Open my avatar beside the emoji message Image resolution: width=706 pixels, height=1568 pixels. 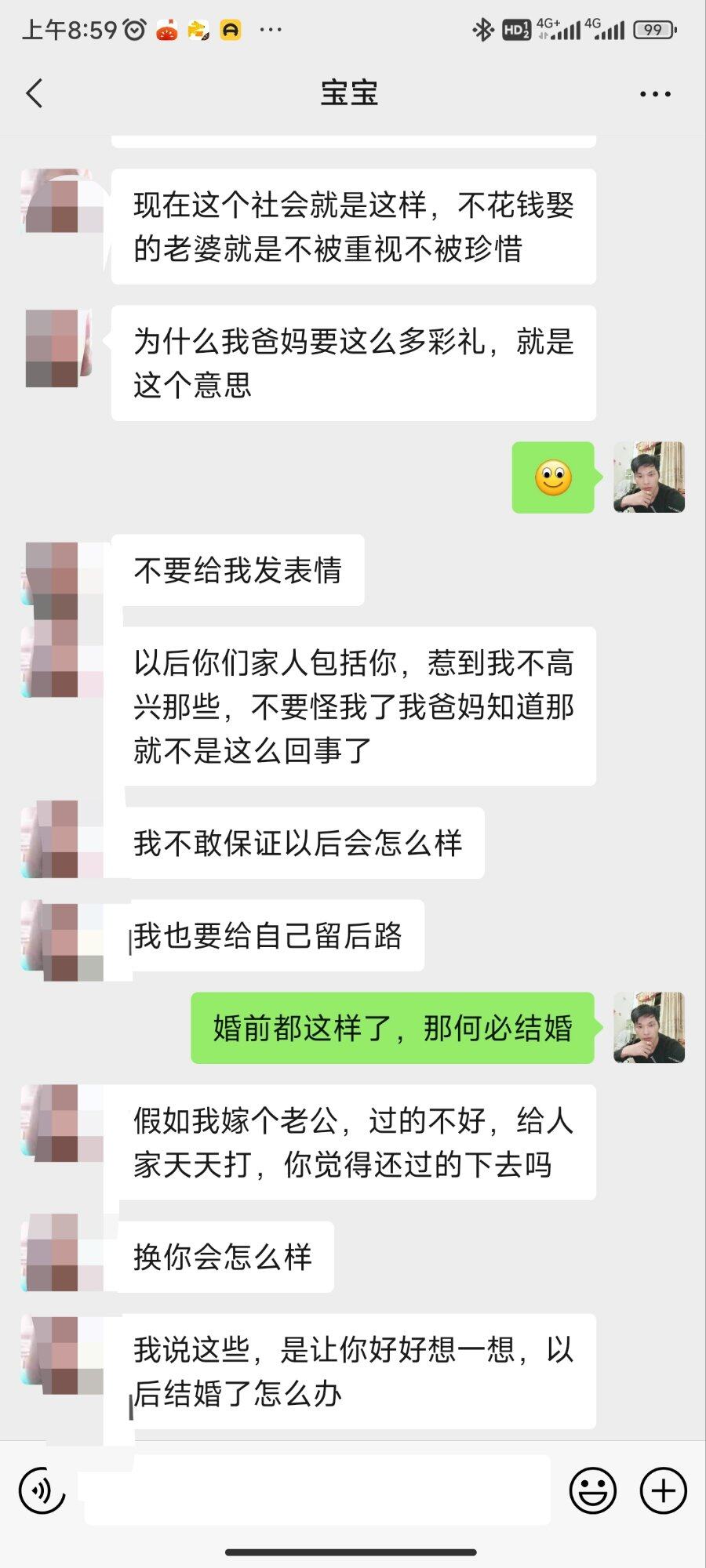pyautogui.click(x=649, y=477)
